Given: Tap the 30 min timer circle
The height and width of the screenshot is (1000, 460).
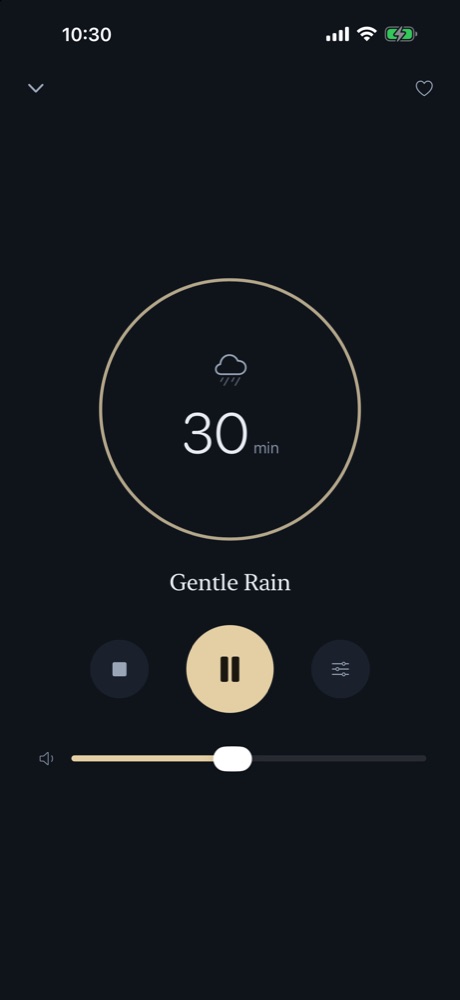Looking at the screenshot, I should pyautogui.click(x=230, y=409).
